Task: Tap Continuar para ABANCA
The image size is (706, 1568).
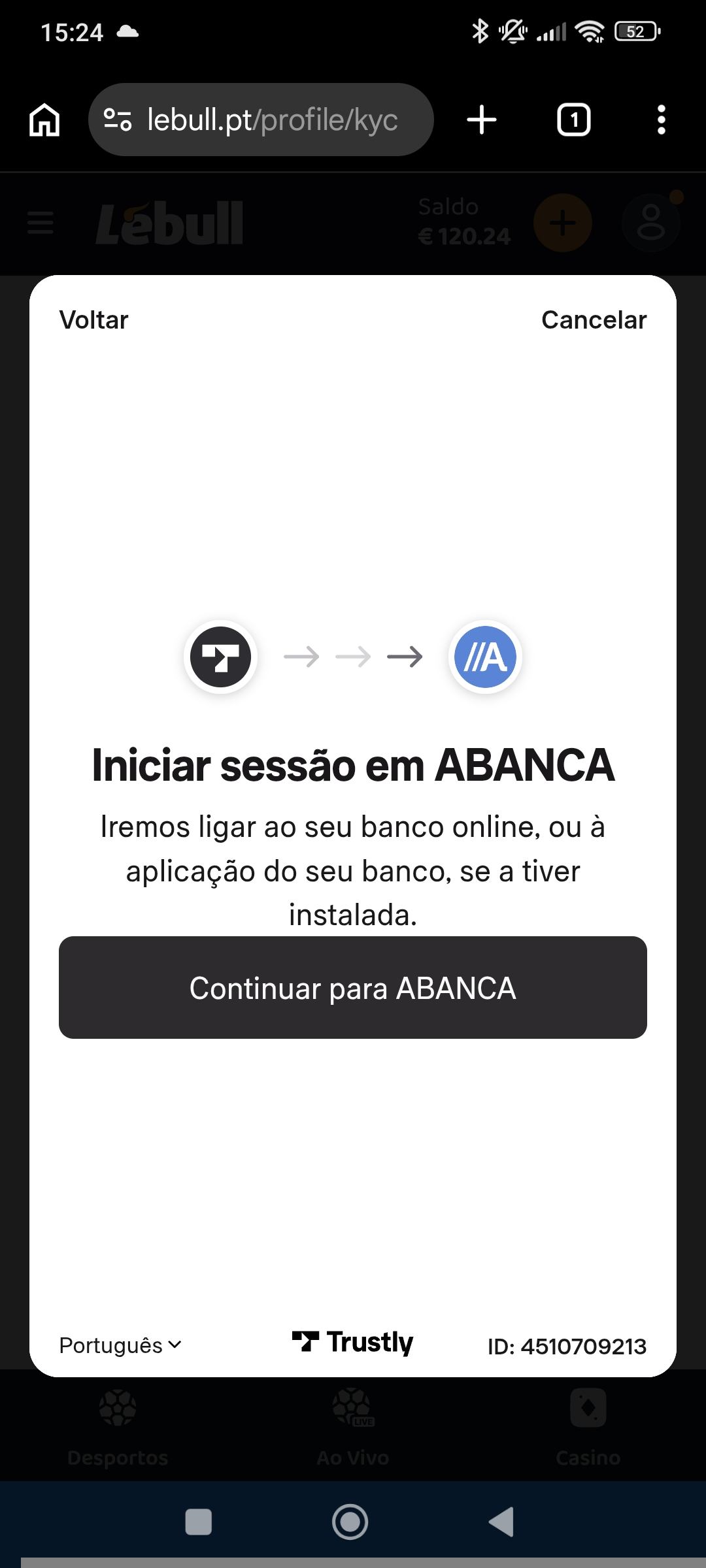Action: click(352, 988)
